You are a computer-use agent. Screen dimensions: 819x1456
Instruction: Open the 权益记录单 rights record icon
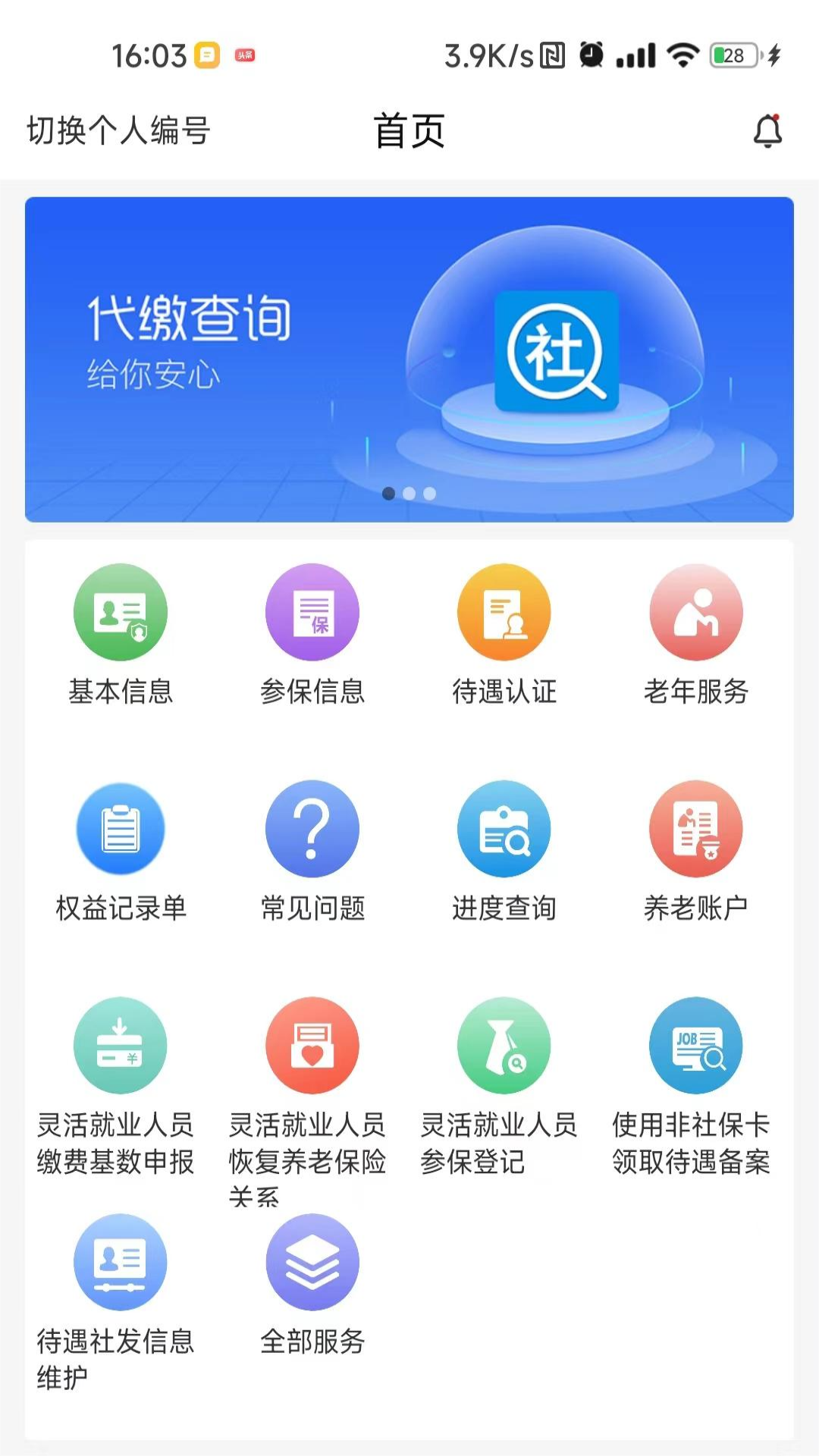(120, 829)
